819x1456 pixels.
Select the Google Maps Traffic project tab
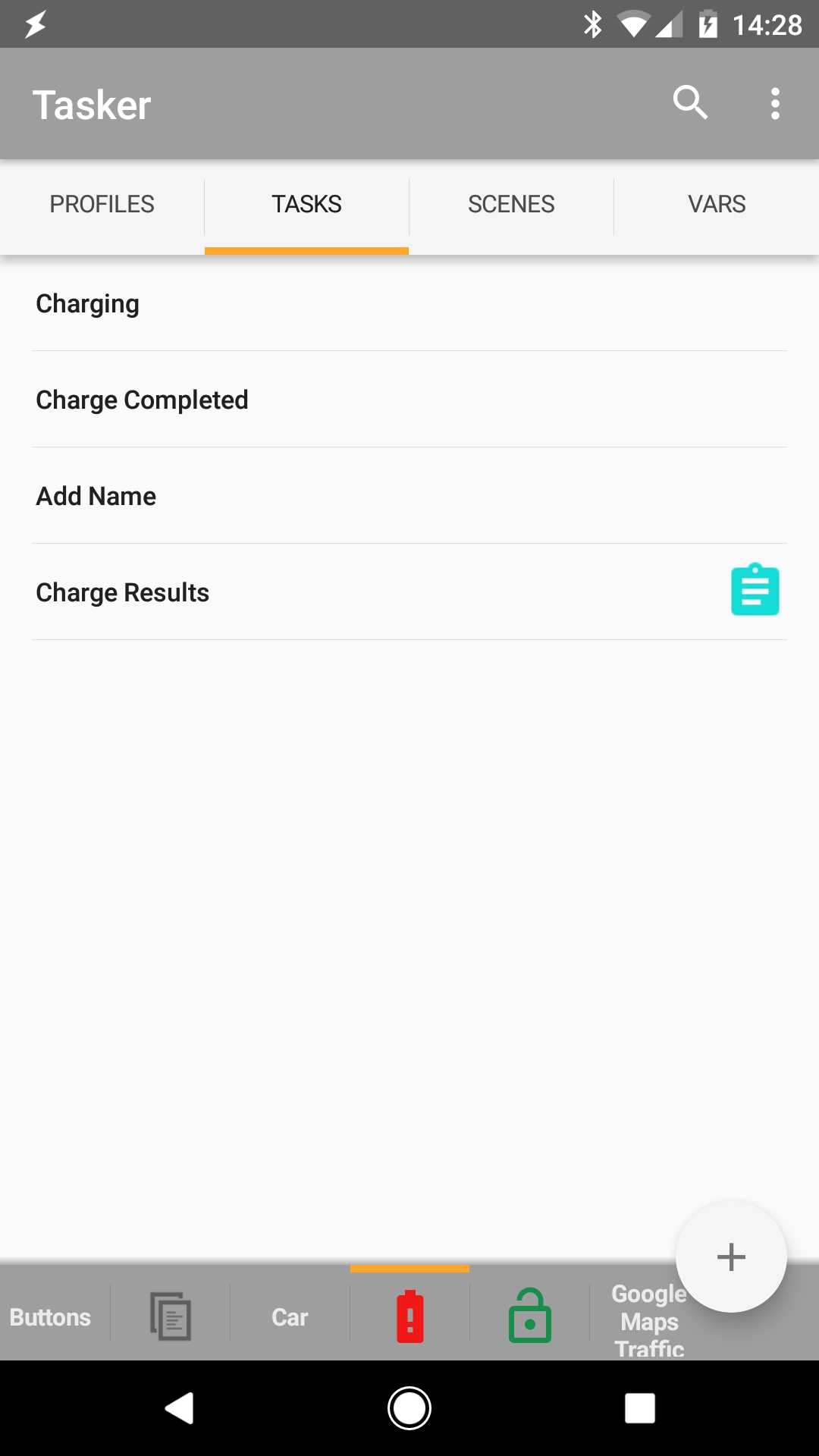tap(649, 1321)
